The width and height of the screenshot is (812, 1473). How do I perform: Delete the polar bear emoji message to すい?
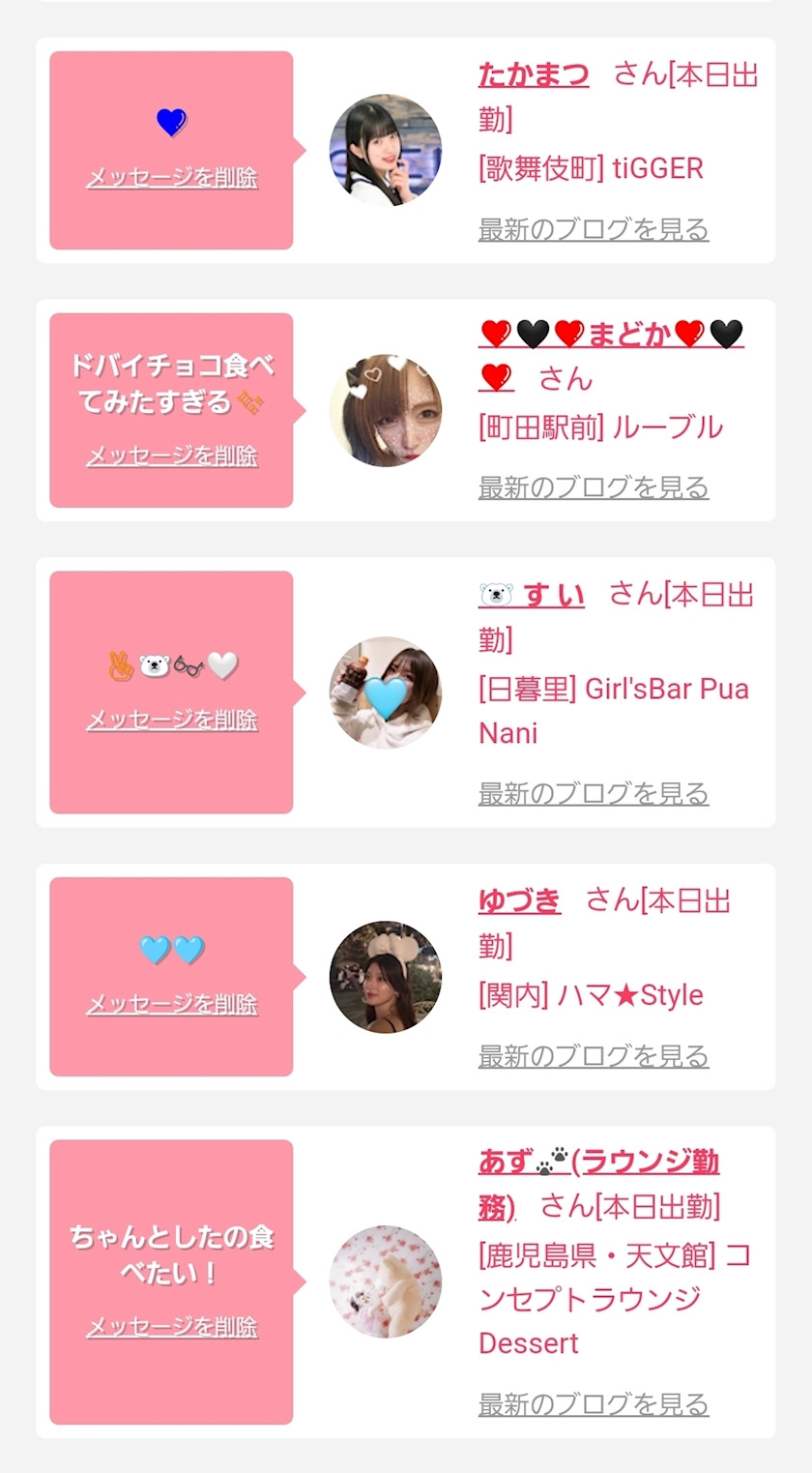[172, 720]
